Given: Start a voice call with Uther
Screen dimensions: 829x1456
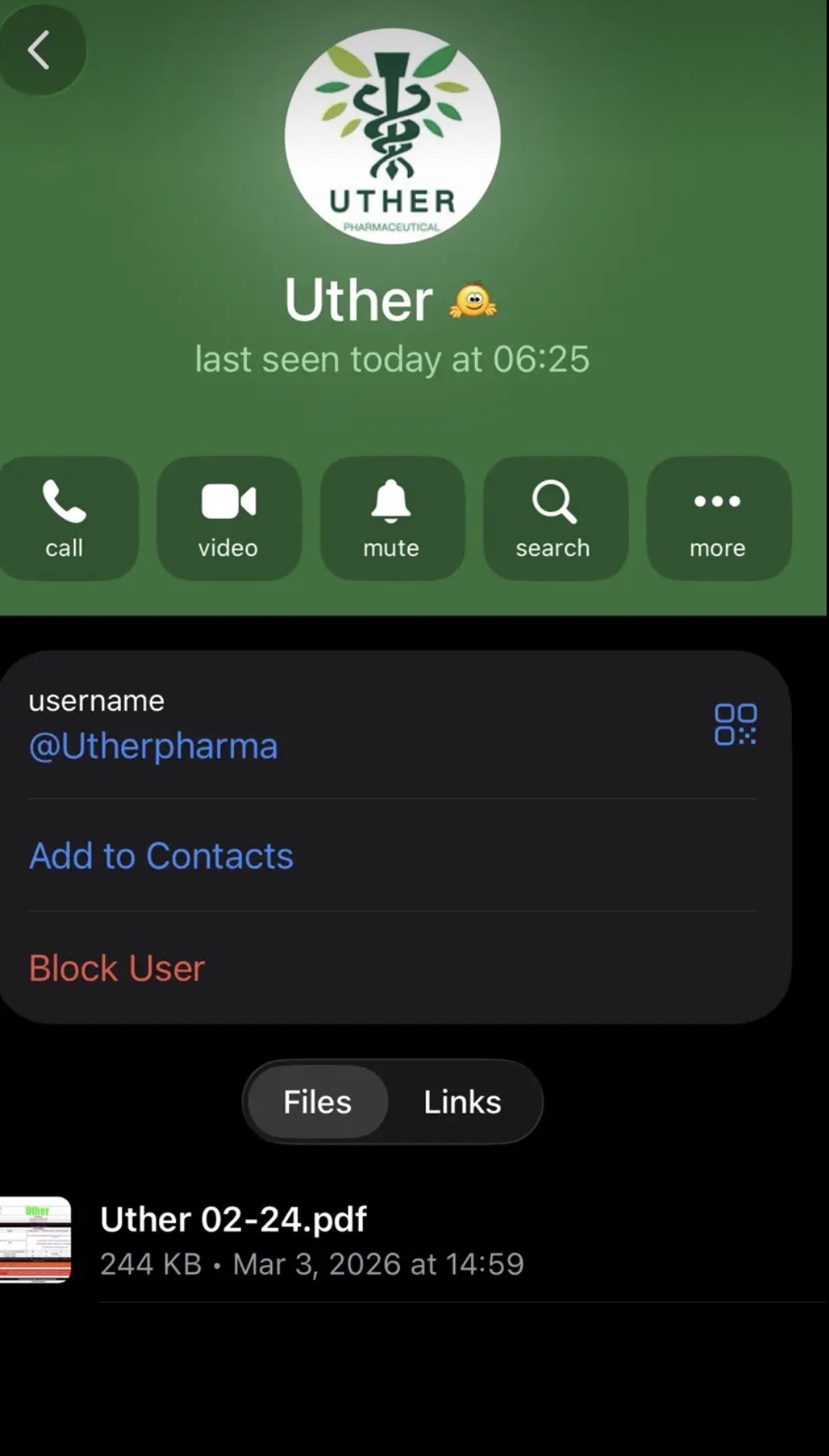Looking at the screenshot, I should coord(65,518).
